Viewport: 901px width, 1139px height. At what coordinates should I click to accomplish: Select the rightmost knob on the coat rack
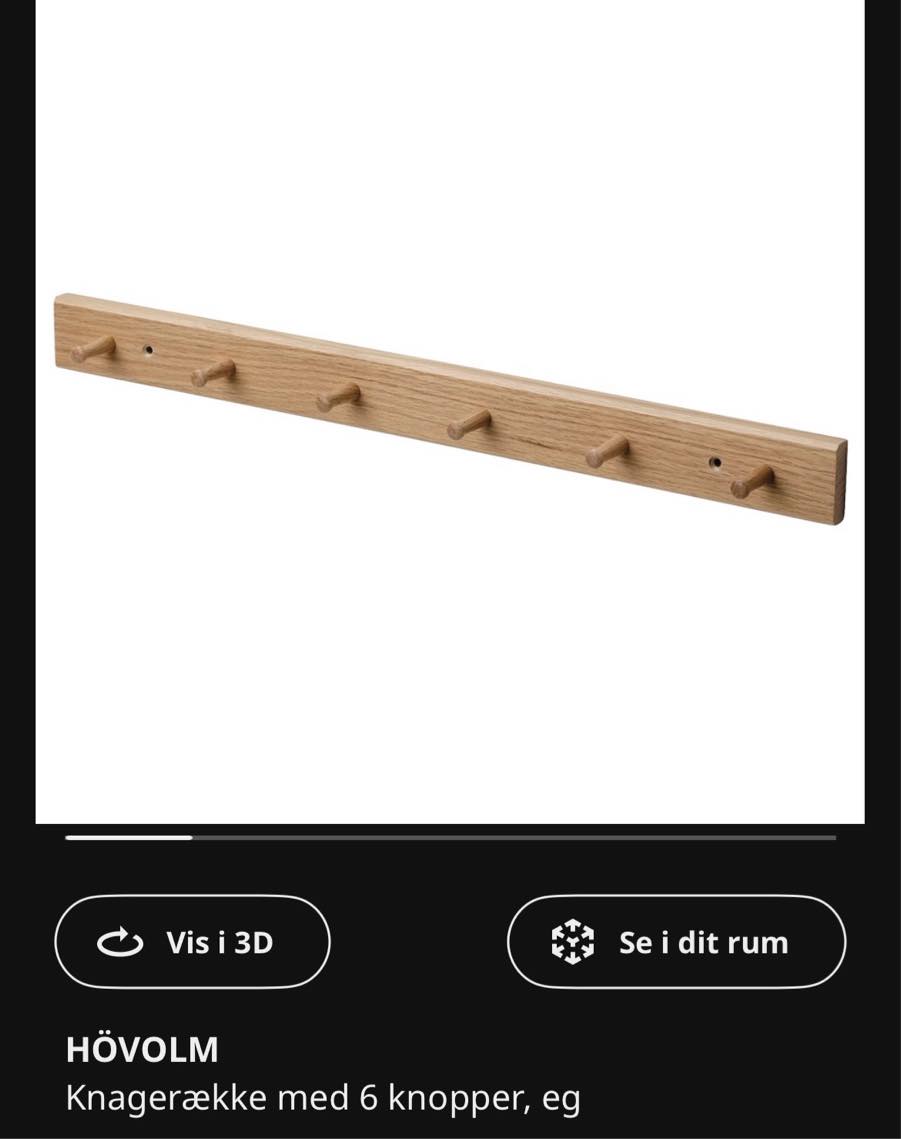pyautogui.click(x=751, y=483)
